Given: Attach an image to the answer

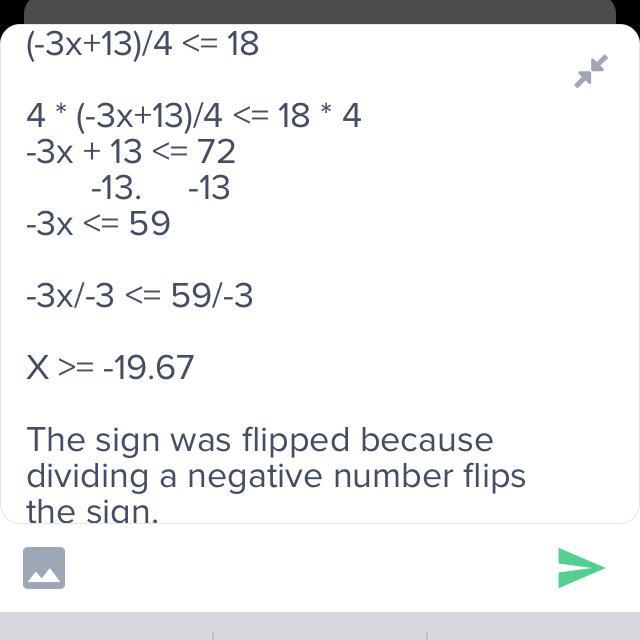Looking at the screenshot, I should click(44, 568).
